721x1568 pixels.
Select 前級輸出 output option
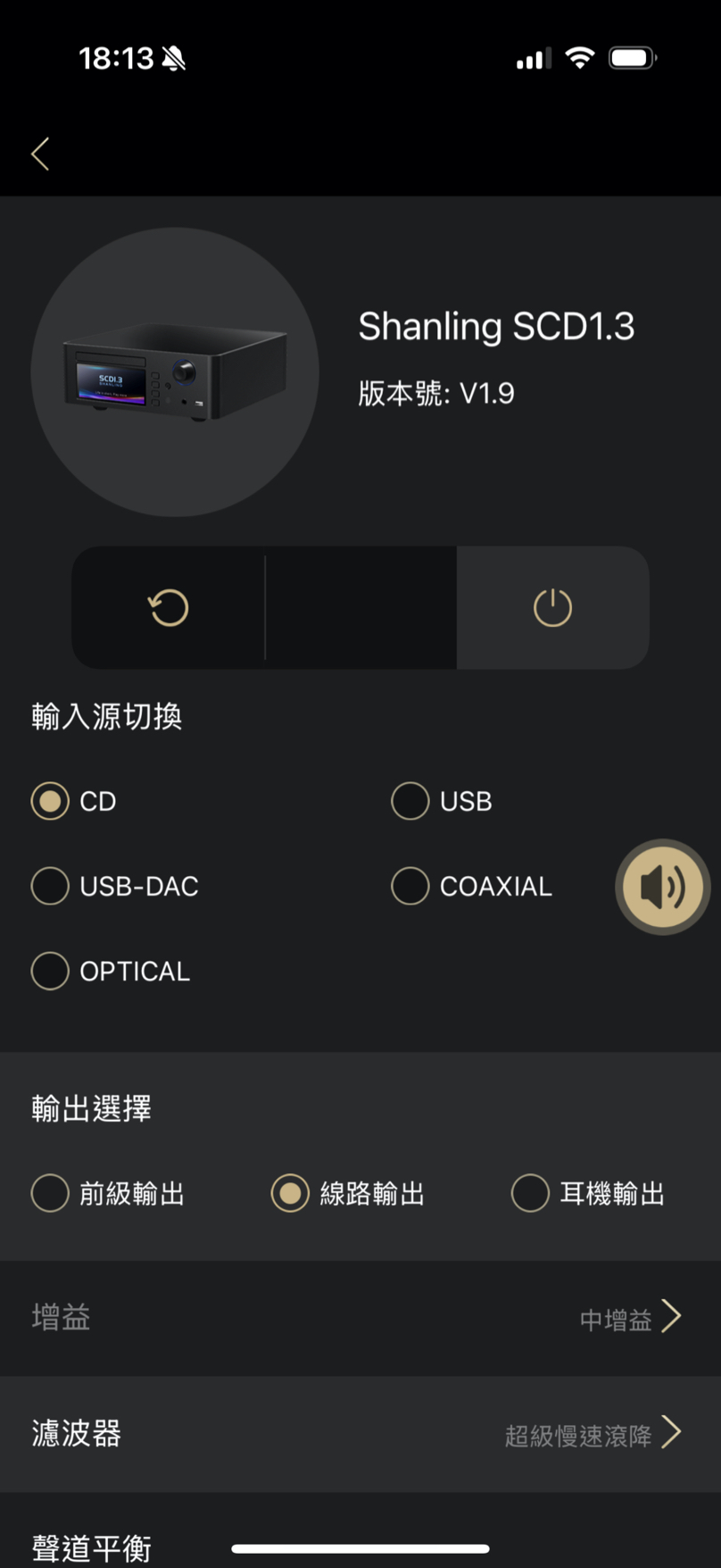[51, 1193]
